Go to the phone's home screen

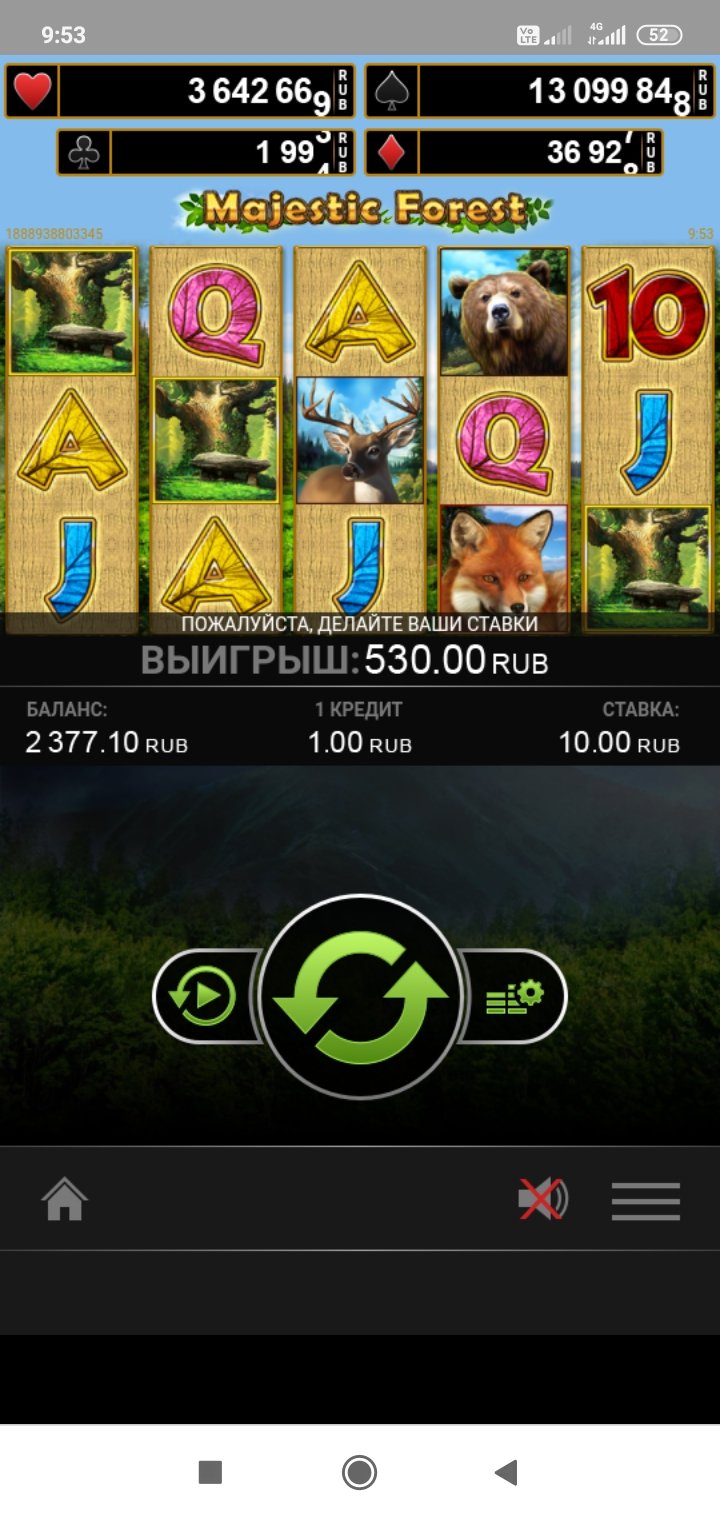359,1472
